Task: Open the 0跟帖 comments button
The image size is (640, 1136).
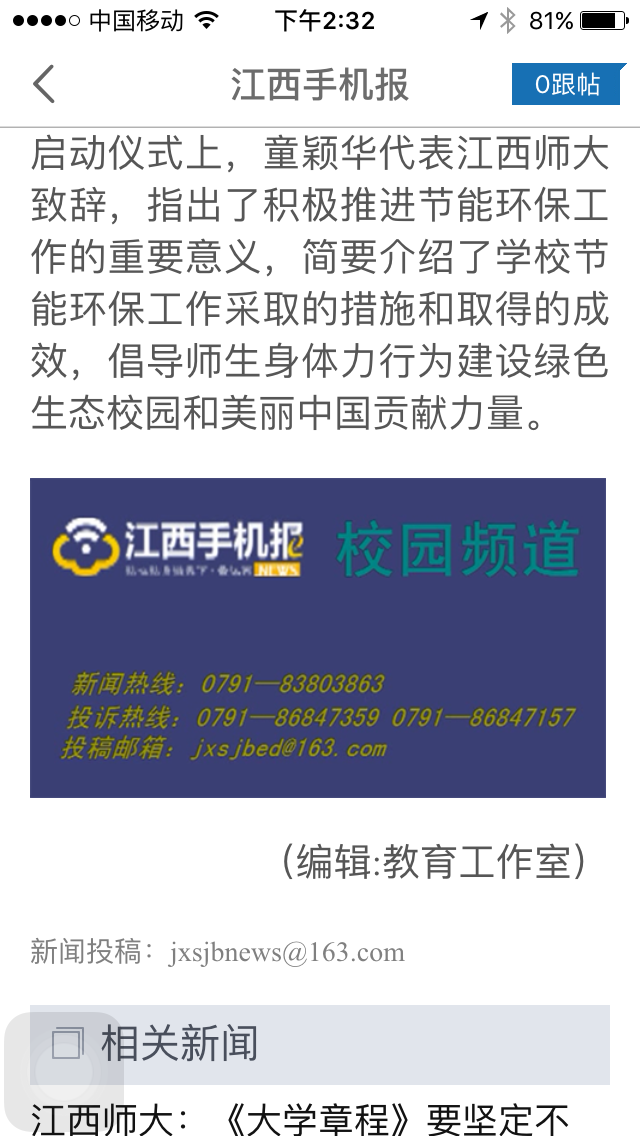Action: point(568,85)
